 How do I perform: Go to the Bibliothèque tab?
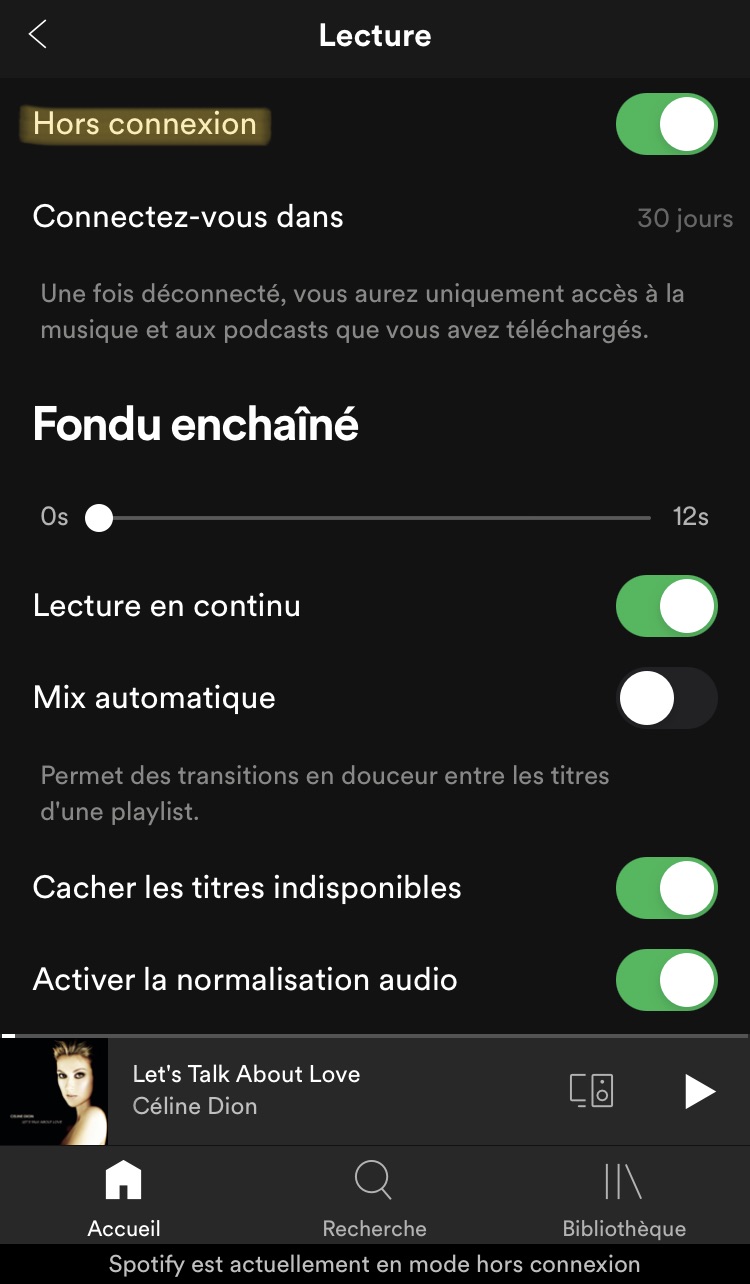point(623,1198)
